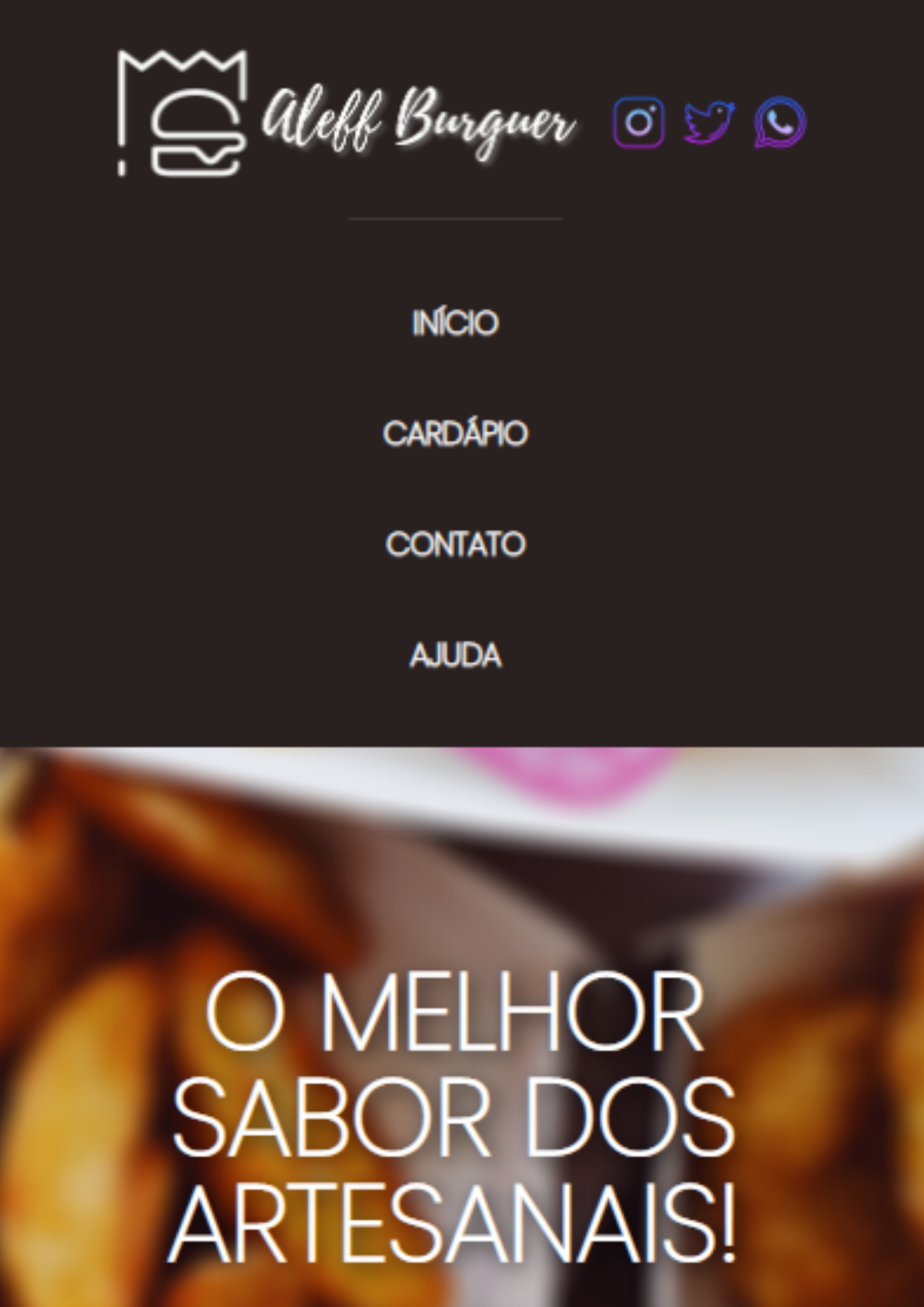Select the CONTATO link

point(455,544)
